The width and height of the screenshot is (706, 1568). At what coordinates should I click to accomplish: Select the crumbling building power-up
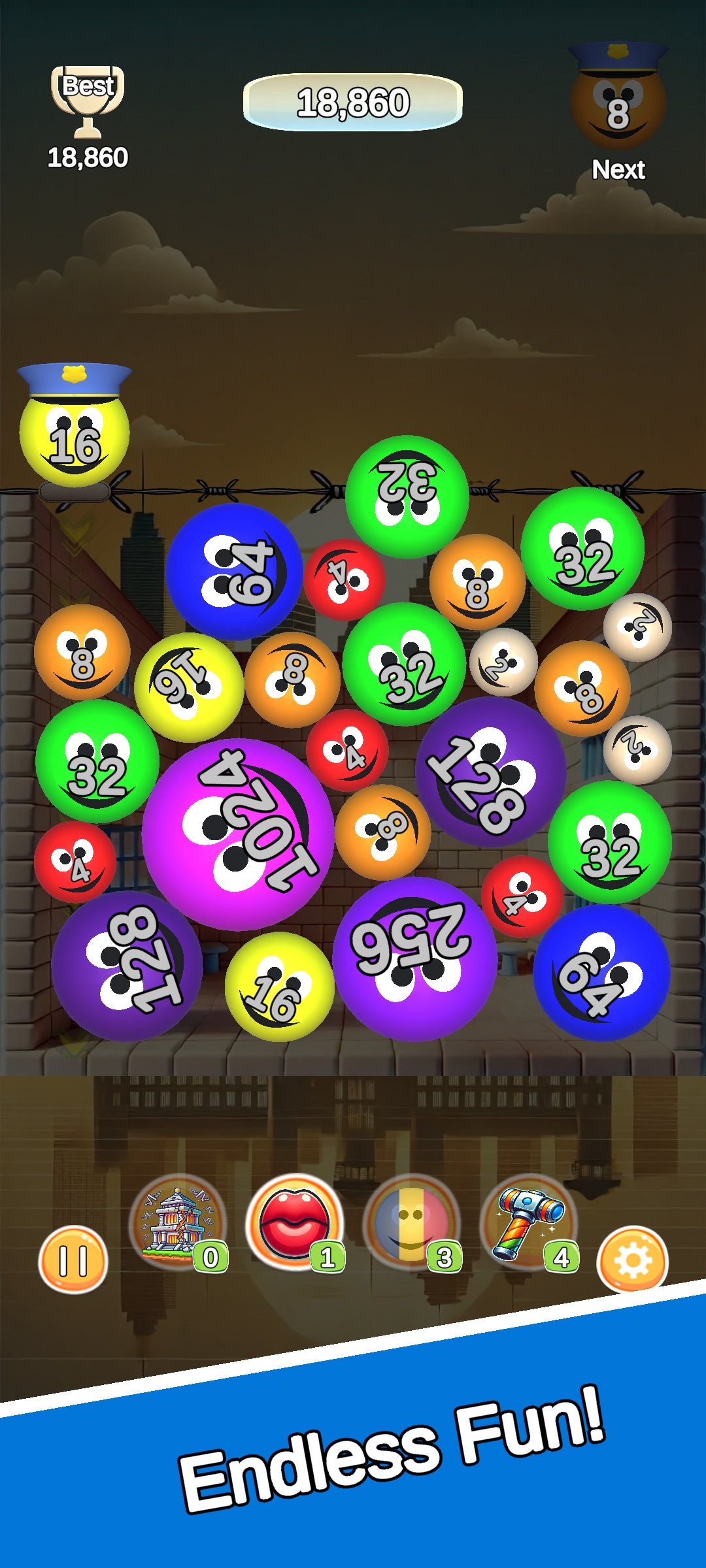point(176,1223)
